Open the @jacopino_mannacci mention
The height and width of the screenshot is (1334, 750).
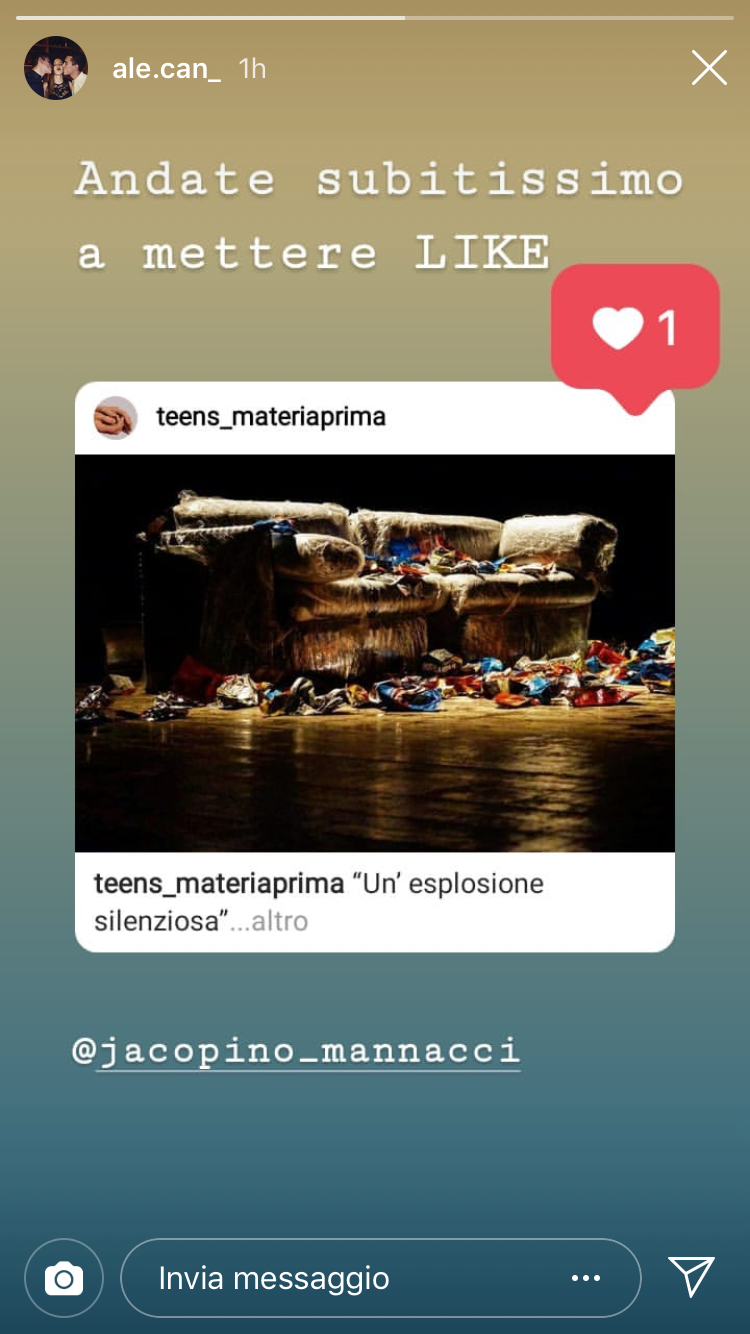(297, 1051)
